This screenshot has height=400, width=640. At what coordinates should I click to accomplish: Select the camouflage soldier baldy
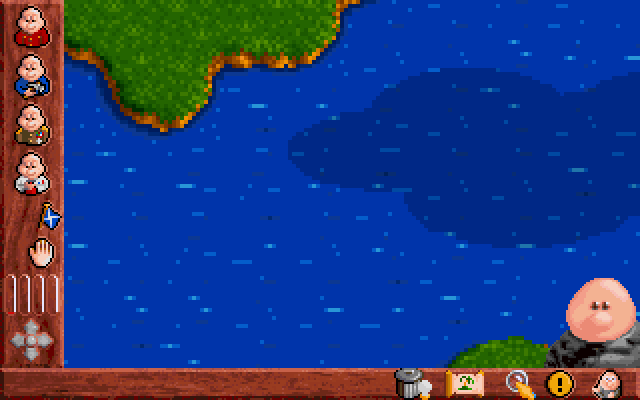pos(30,125)
